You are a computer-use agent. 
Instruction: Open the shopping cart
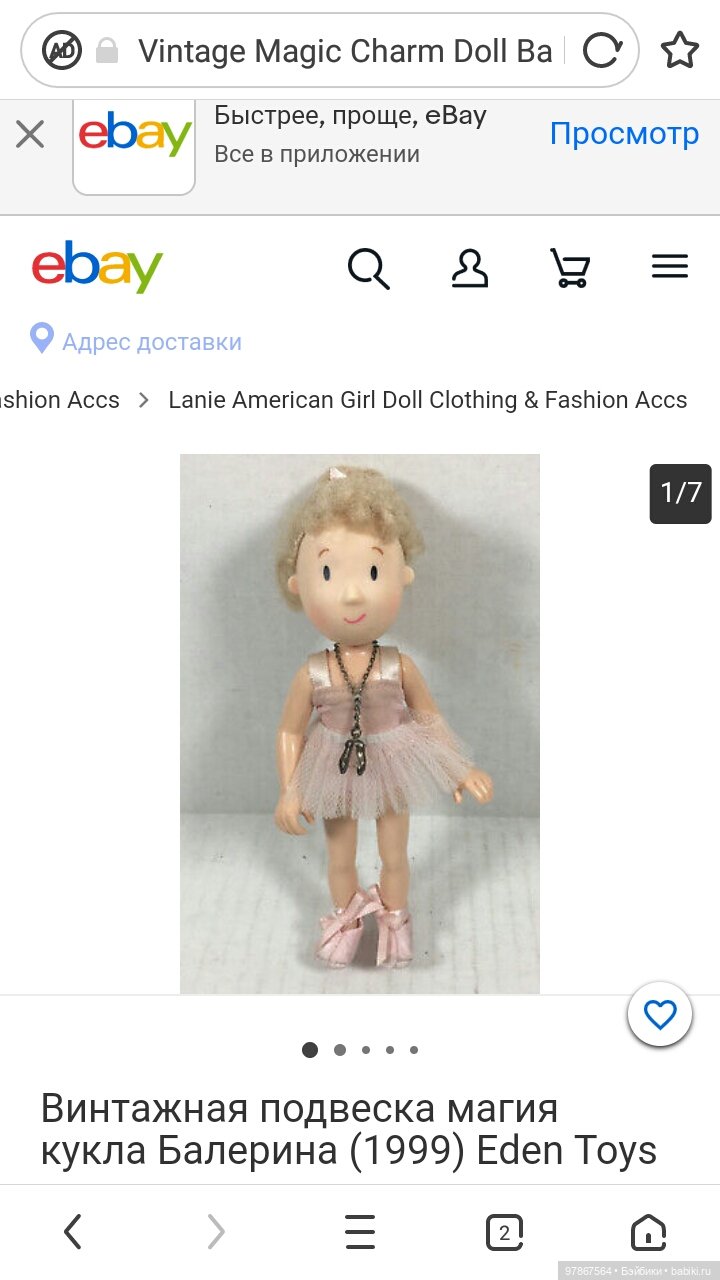pyautogui.click(x=570, y=267)
